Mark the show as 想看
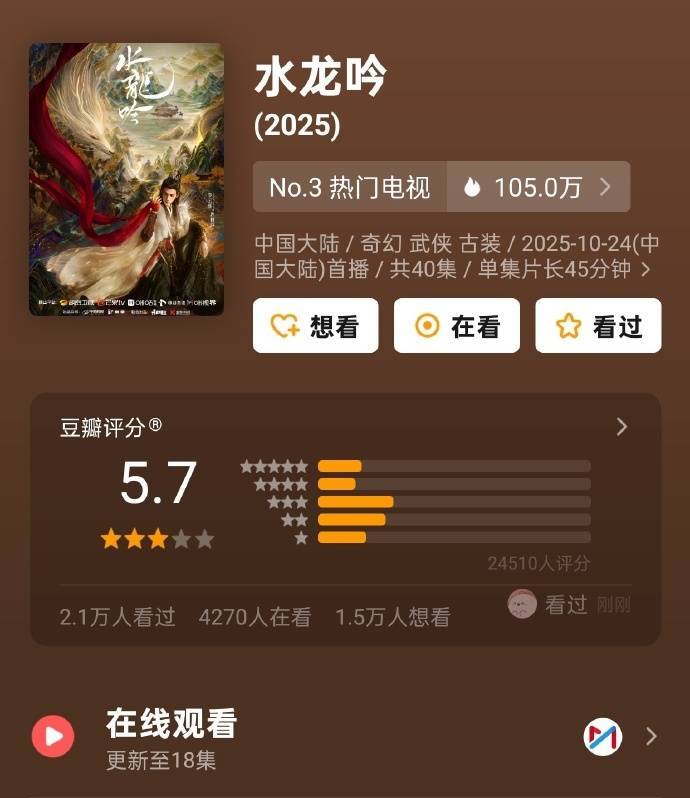Viewport: 690px width, 798px height. pos(315,326)
